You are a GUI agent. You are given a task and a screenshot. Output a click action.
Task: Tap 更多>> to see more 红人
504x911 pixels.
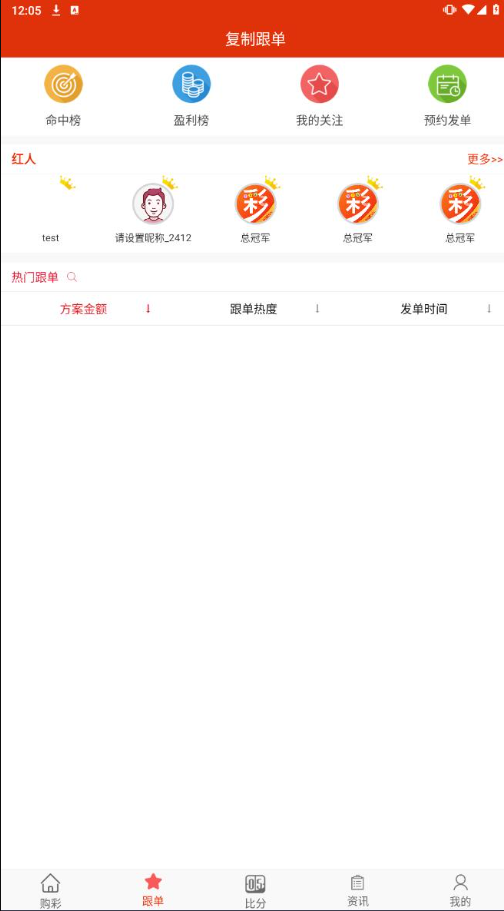[x=485, y=159]
